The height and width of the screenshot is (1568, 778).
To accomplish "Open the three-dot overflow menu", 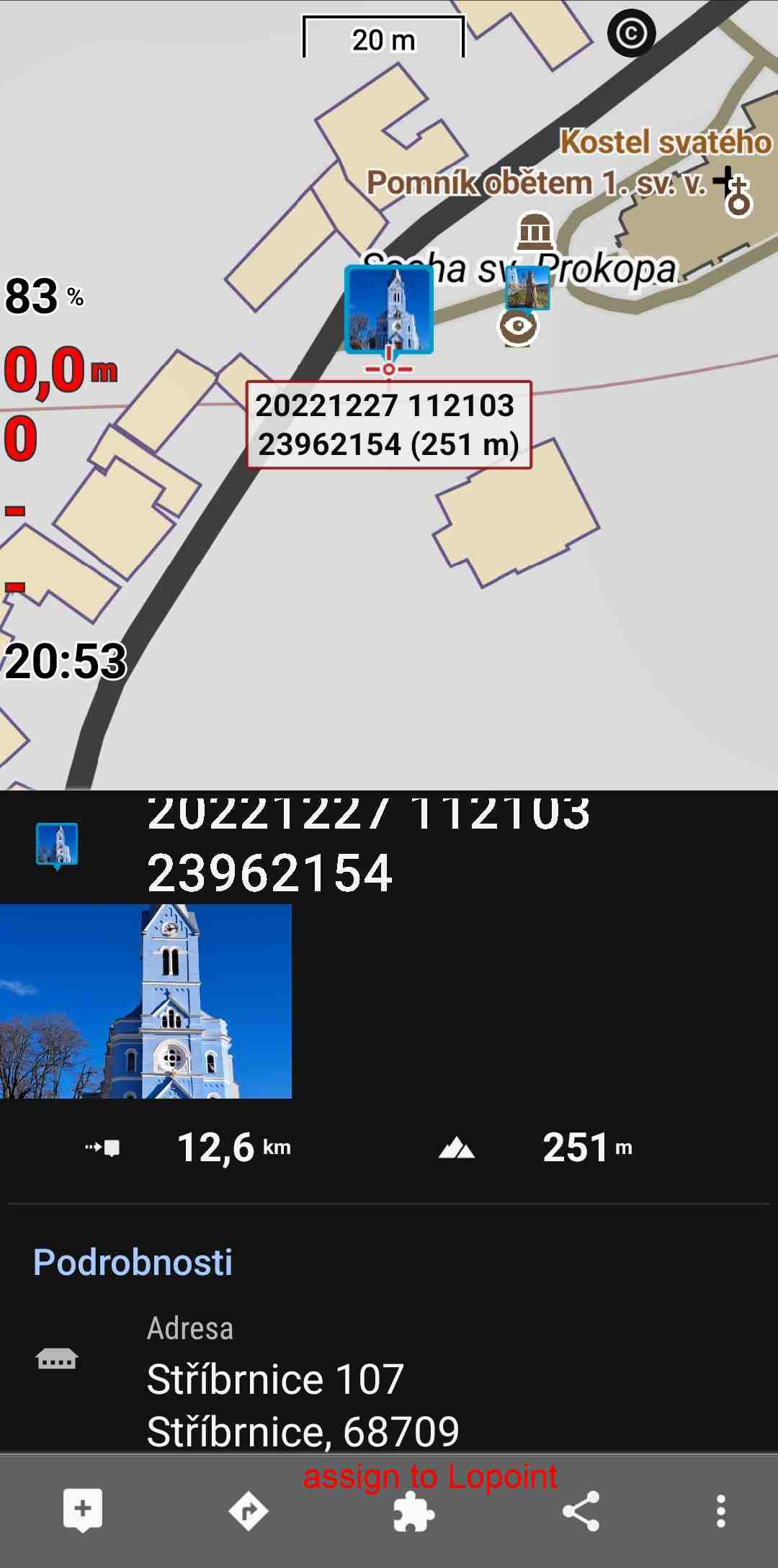I will pos(720,1510).
